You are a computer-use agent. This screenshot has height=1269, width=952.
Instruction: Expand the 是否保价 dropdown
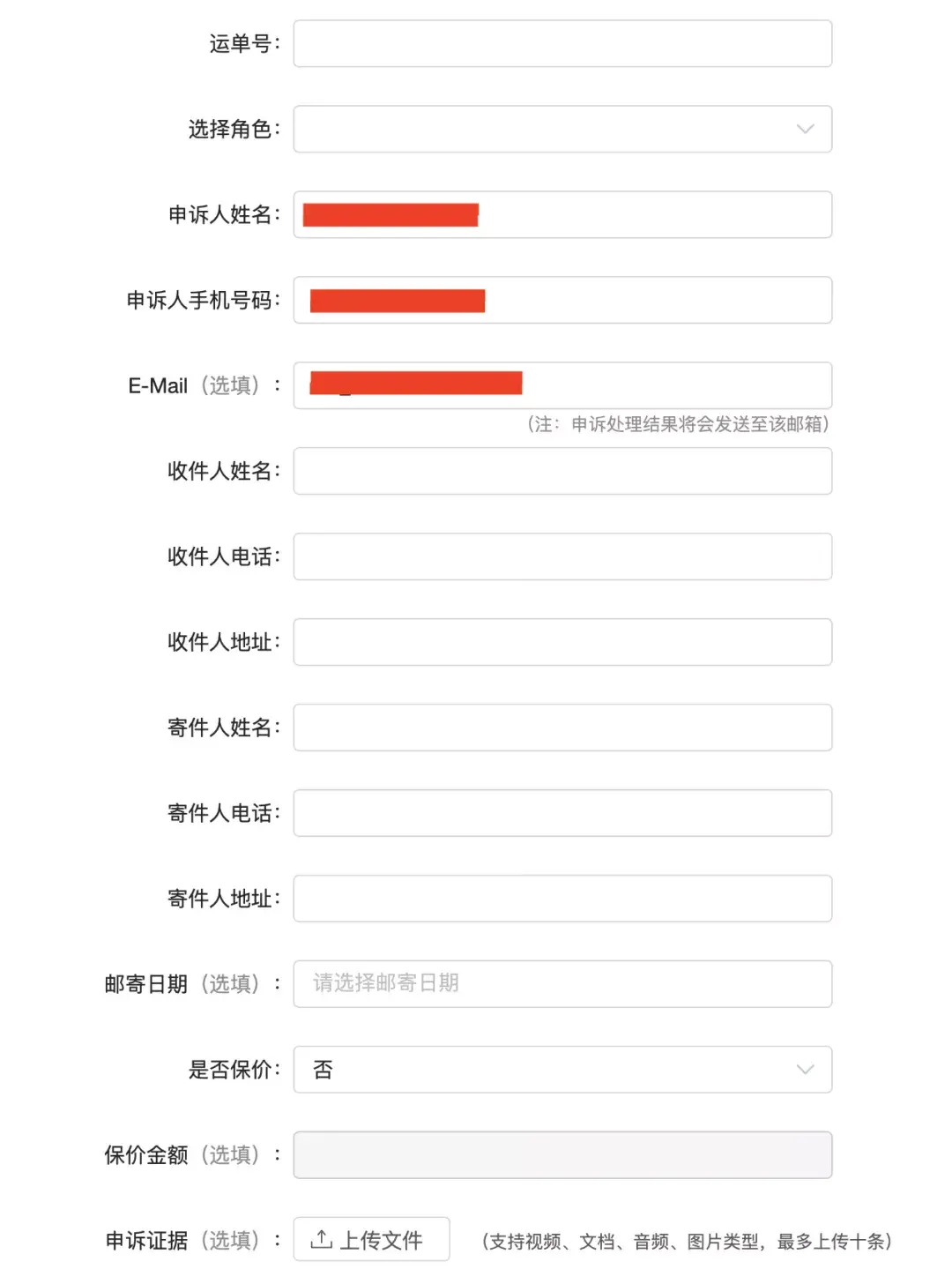[x=562, y=1070]
